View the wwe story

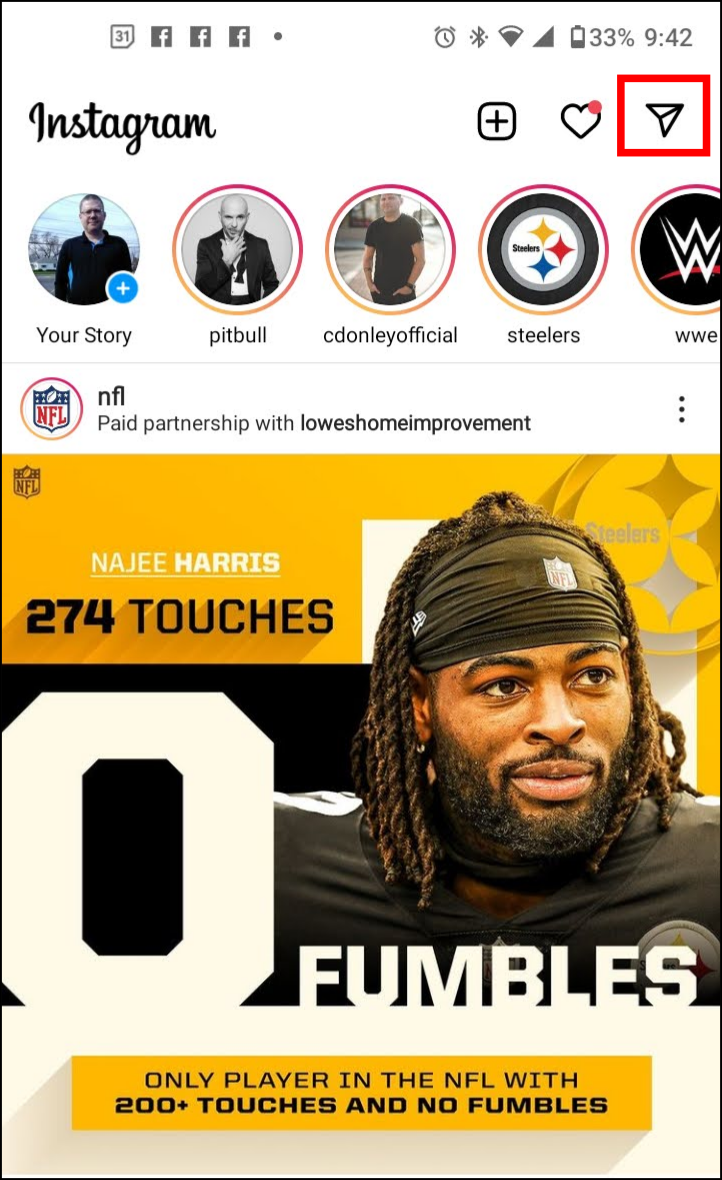pyautogui.click(x=685, y=250)
